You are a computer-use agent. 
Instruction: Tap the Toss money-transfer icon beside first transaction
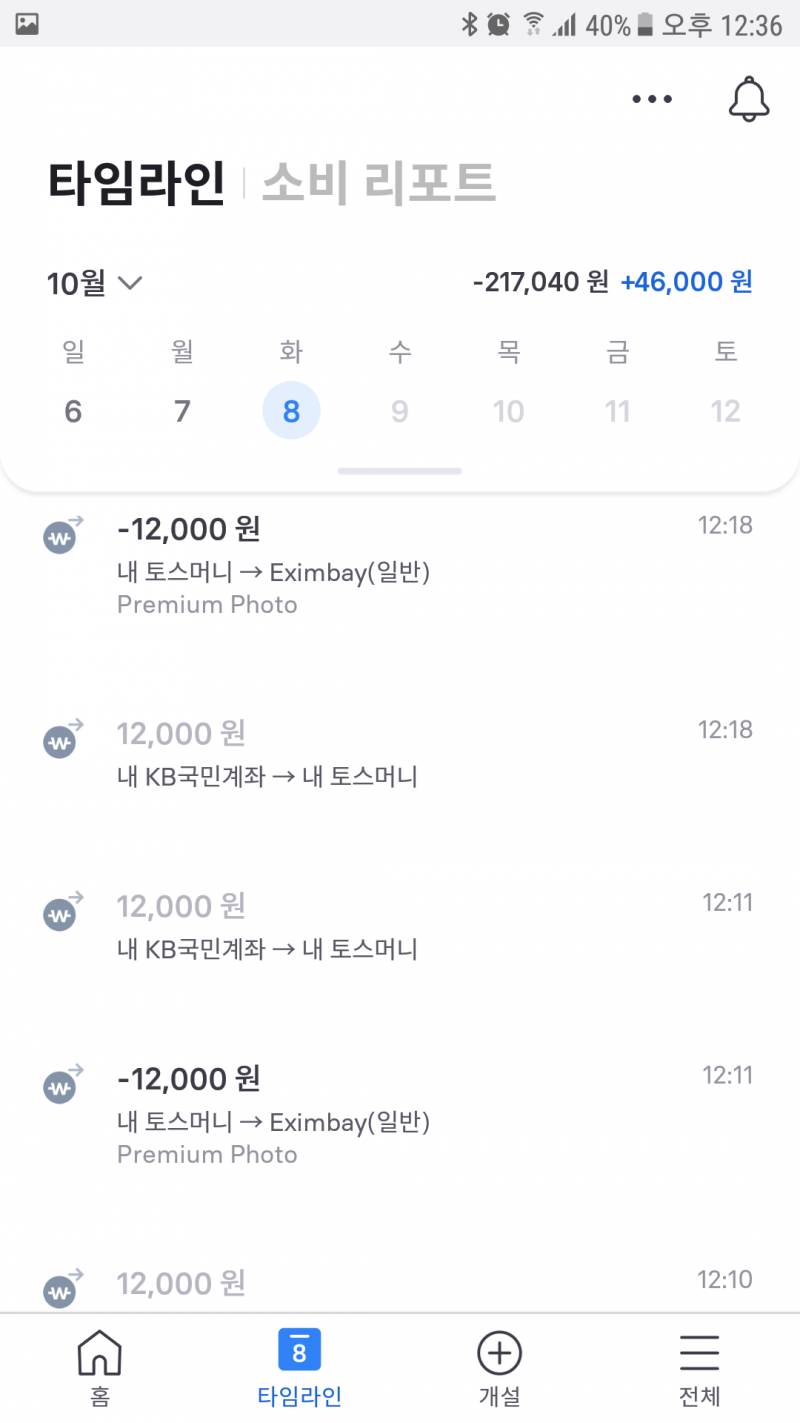[x=59, y=537]
